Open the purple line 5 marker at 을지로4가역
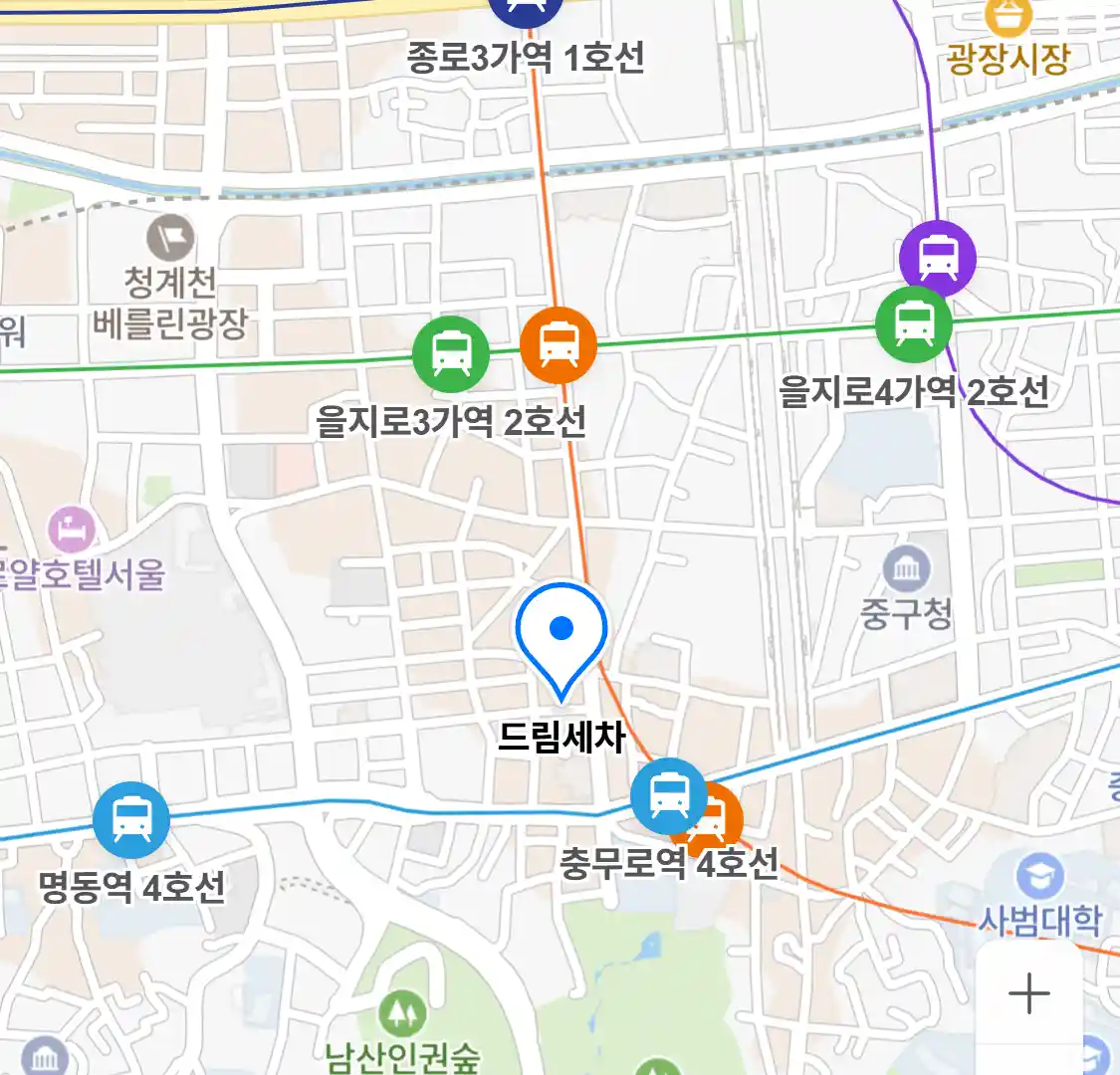 937,258
